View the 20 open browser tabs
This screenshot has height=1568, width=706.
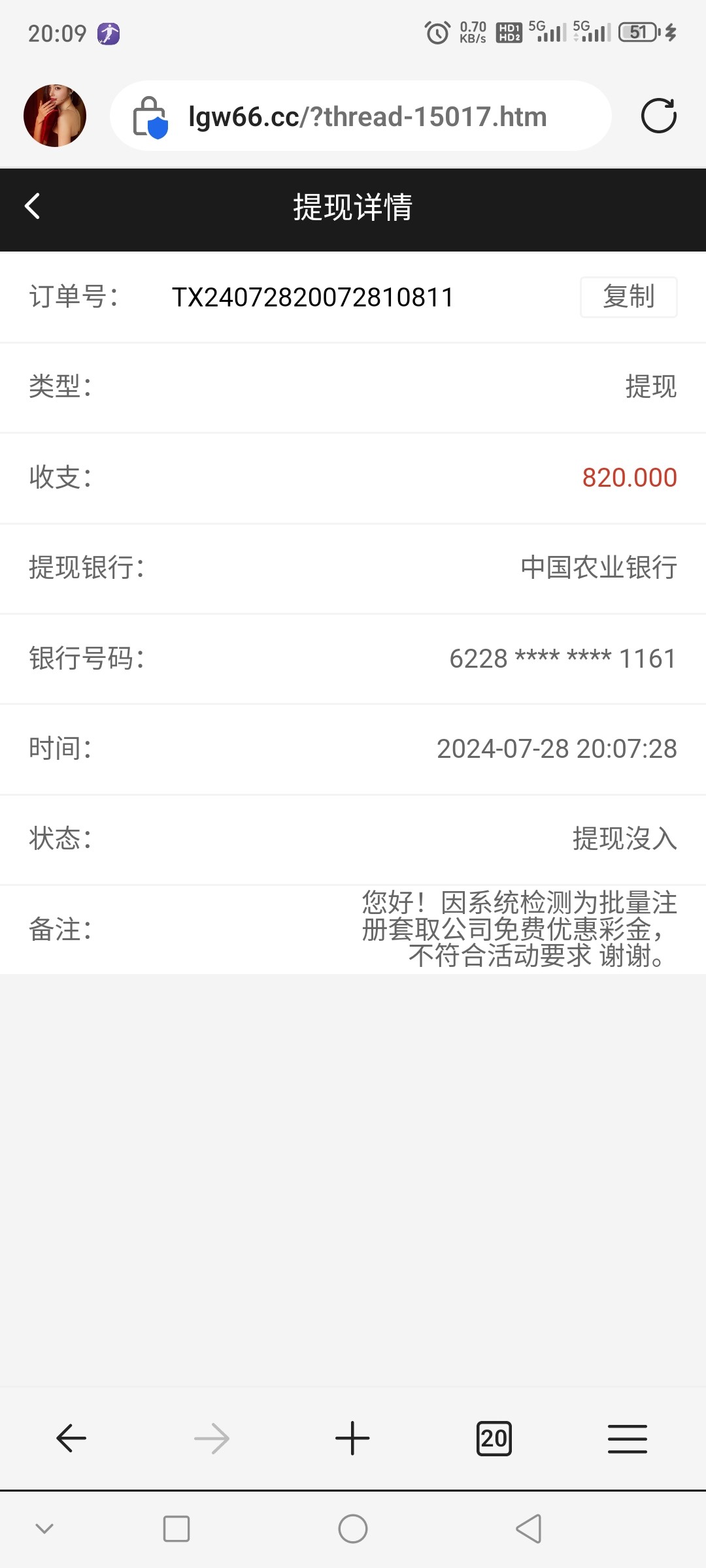494,1439
